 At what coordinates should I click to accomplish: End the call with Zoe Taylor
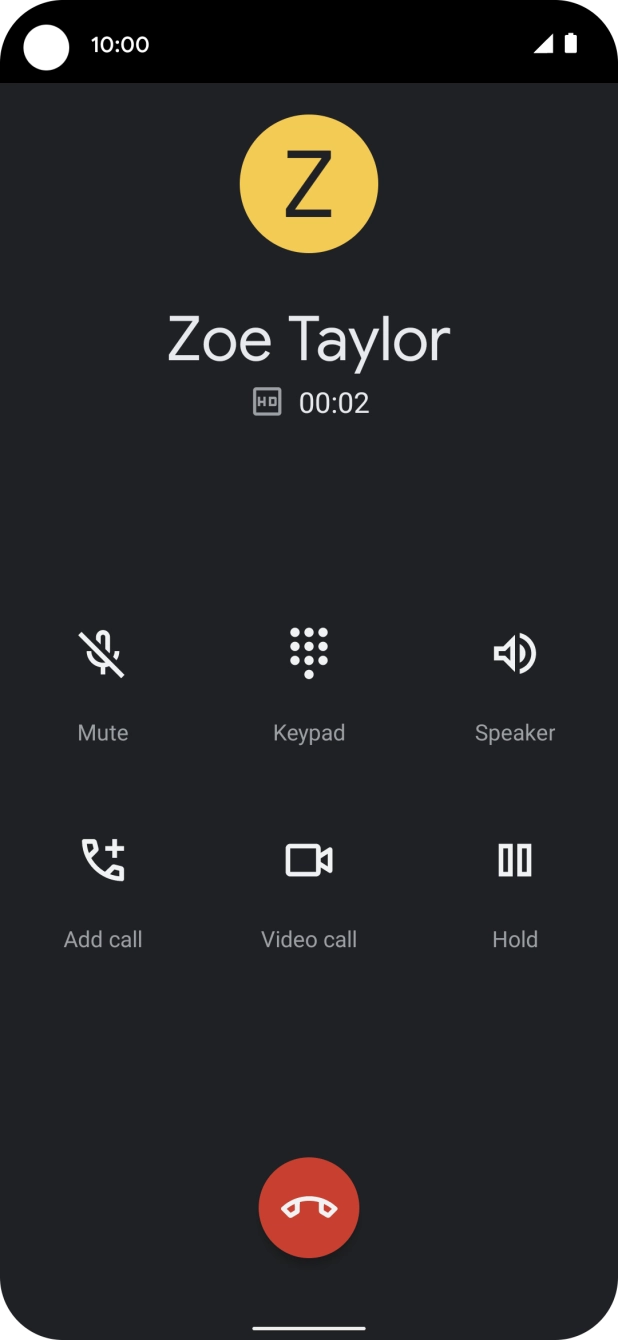309,1208
